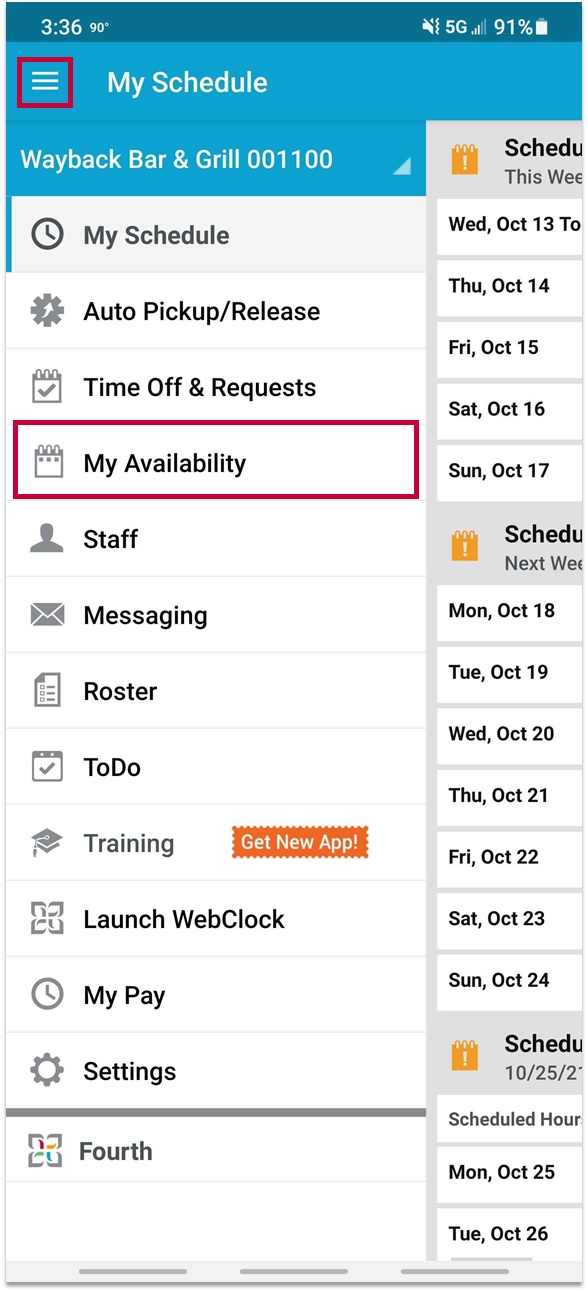Open My Availability
This screenshot has width=588, height=1292.
[x=216, y=461]
